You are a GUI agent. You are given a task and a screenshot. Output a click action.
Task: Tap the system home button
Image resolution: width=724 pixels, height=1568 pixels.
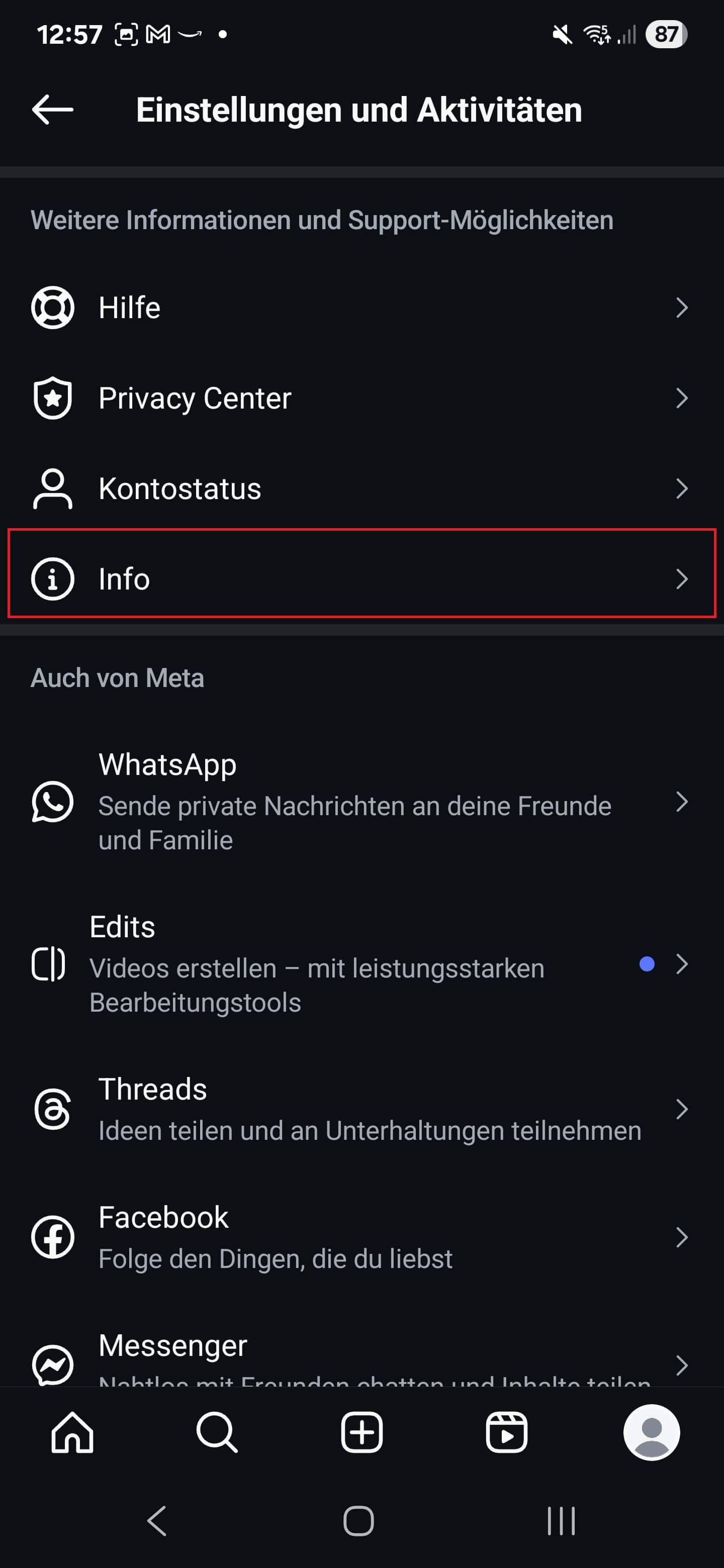[358, 1521]
